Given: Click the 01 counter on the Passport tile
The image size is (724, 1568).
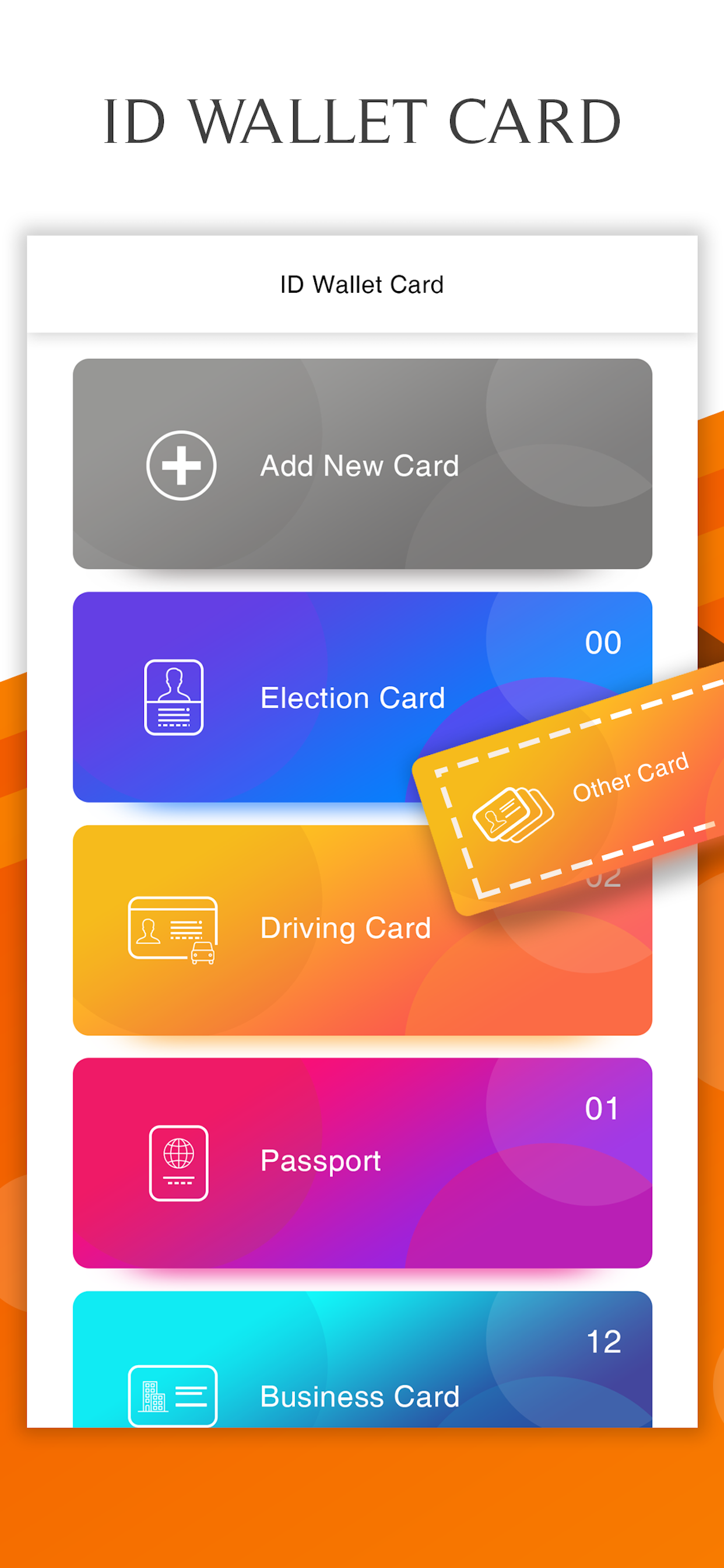Looking at the screenshot, I should pos(602,1109).
